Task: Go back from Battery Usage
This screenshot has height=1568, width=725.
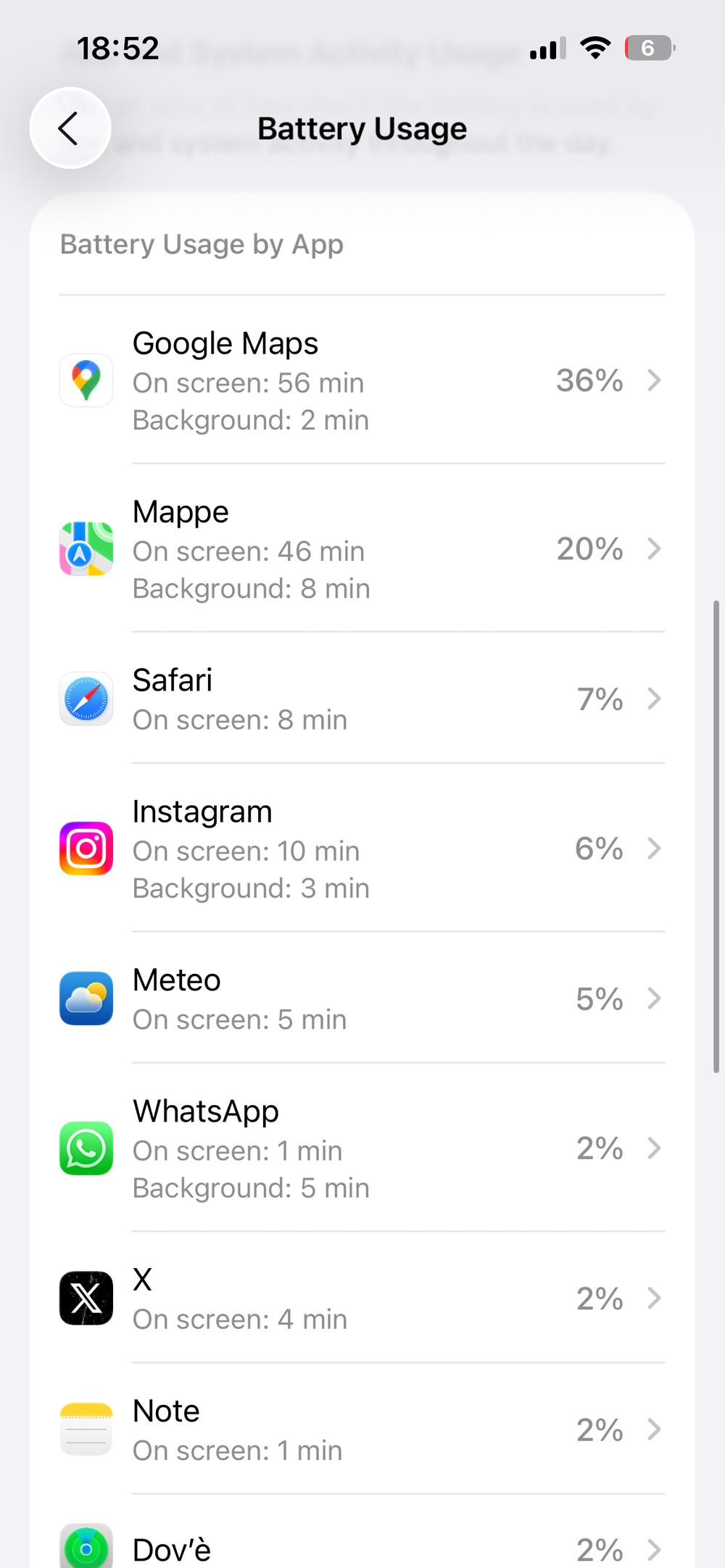Action: point(70,128)
